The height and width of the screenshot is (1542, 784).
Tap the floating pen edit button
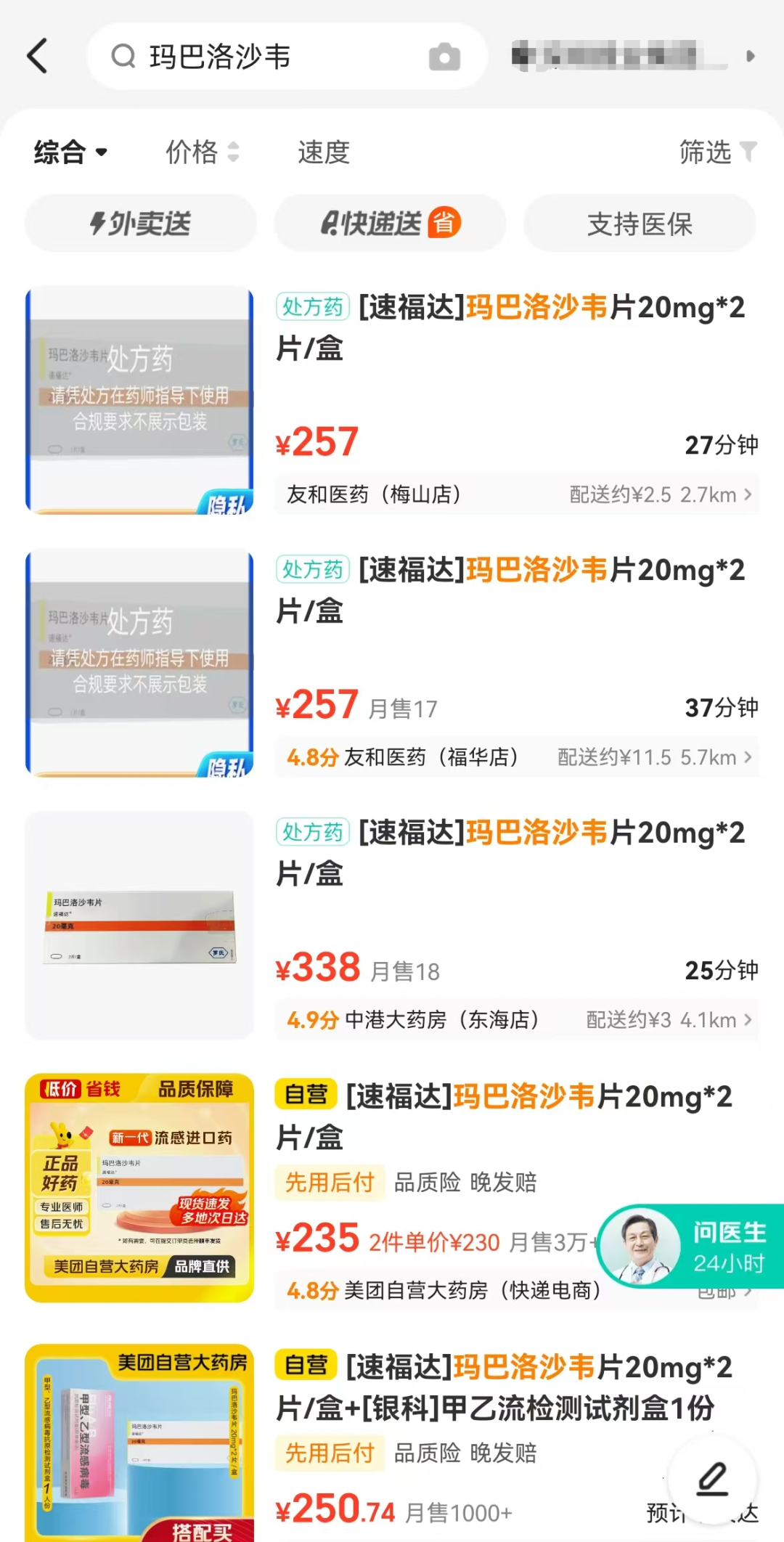(x=712, y=1479)
